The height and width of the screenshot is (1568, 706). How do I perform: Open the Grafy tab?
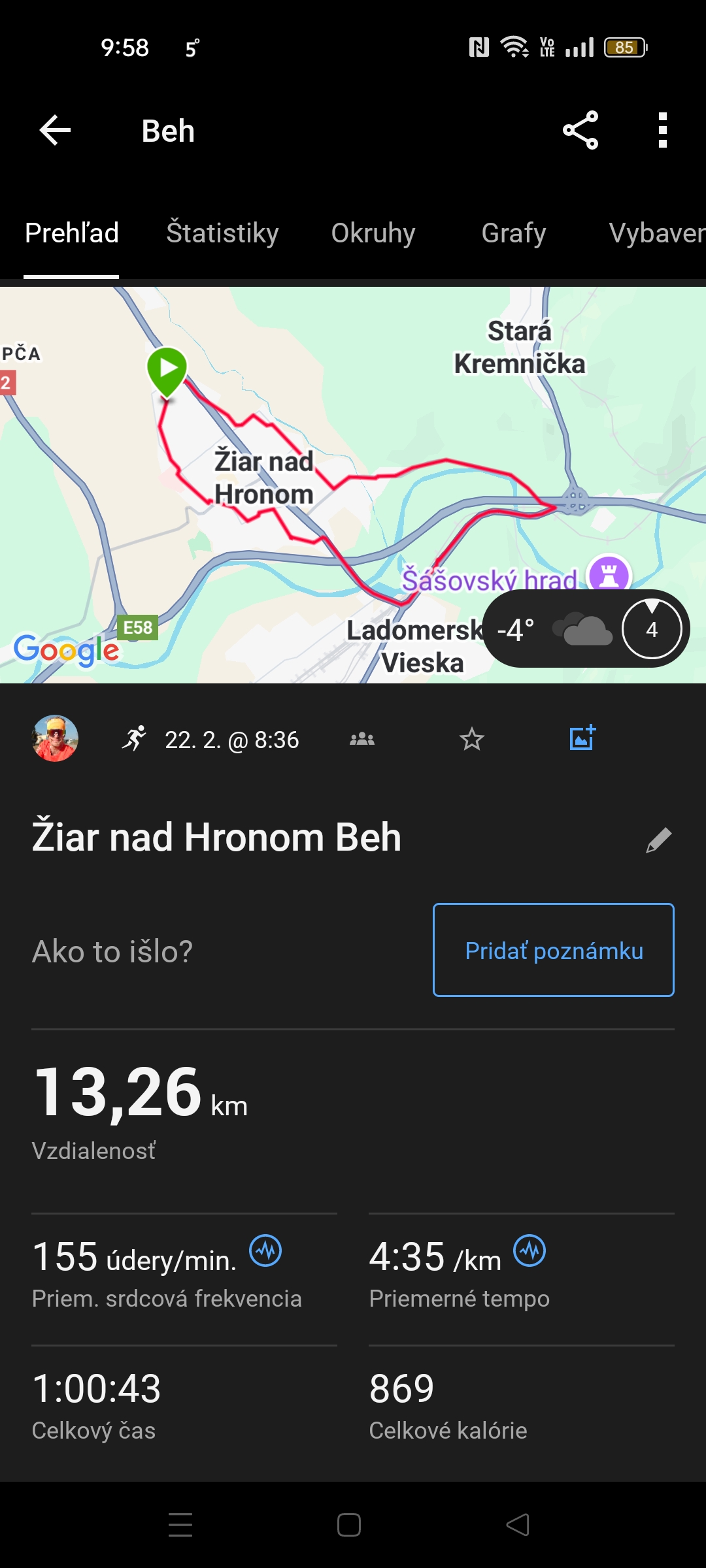[x=514, y=233]
